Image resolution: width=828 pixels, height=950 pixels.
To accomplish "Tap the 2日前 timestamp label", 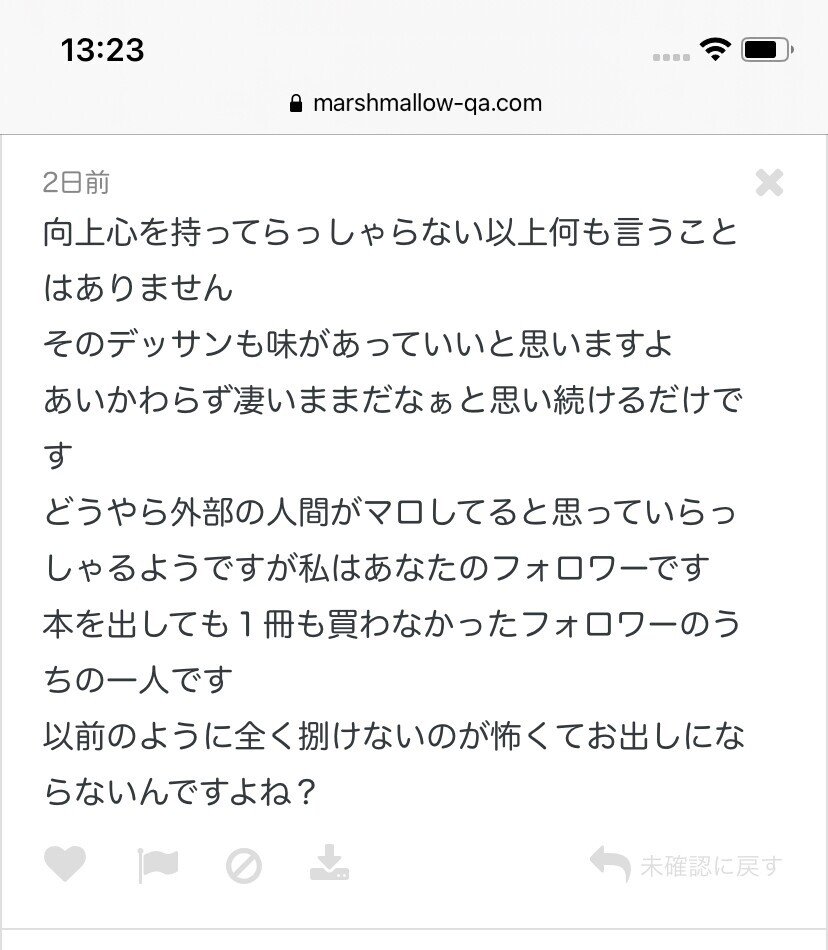I will coord(75,183).
